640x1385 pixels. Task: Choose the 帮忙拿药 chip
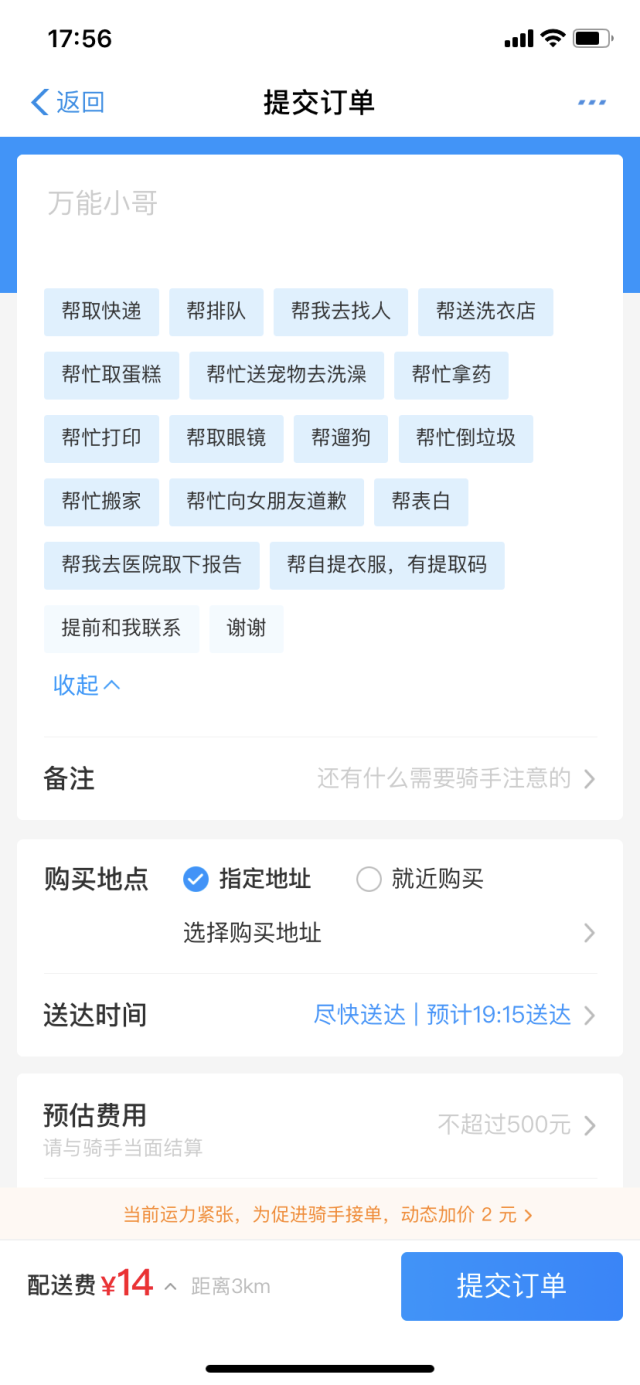pos(451,375)
